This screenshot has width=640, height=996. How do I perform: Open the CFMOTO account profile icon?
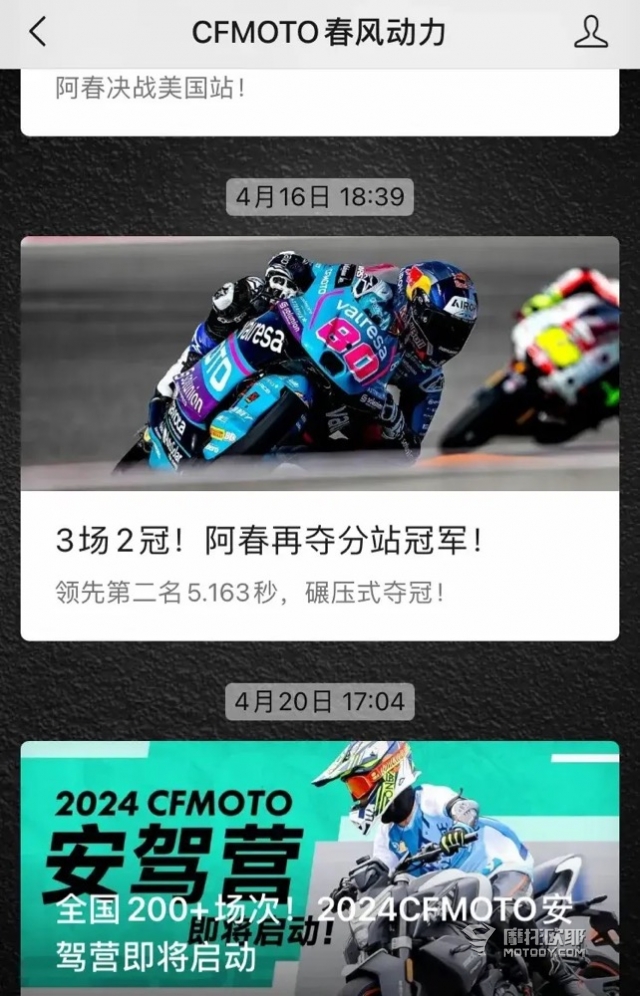[x=590, y=32]
